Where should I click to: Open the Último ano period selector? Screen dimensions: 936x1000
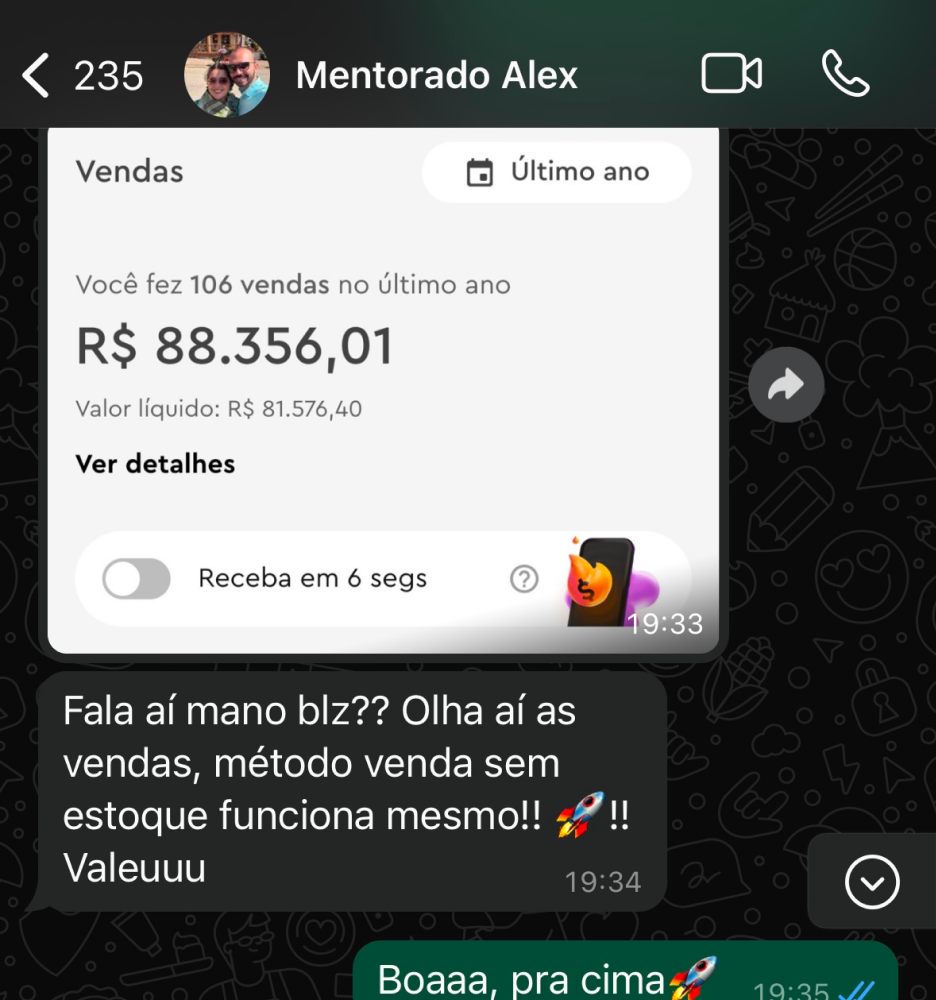(x=556, y=171)
